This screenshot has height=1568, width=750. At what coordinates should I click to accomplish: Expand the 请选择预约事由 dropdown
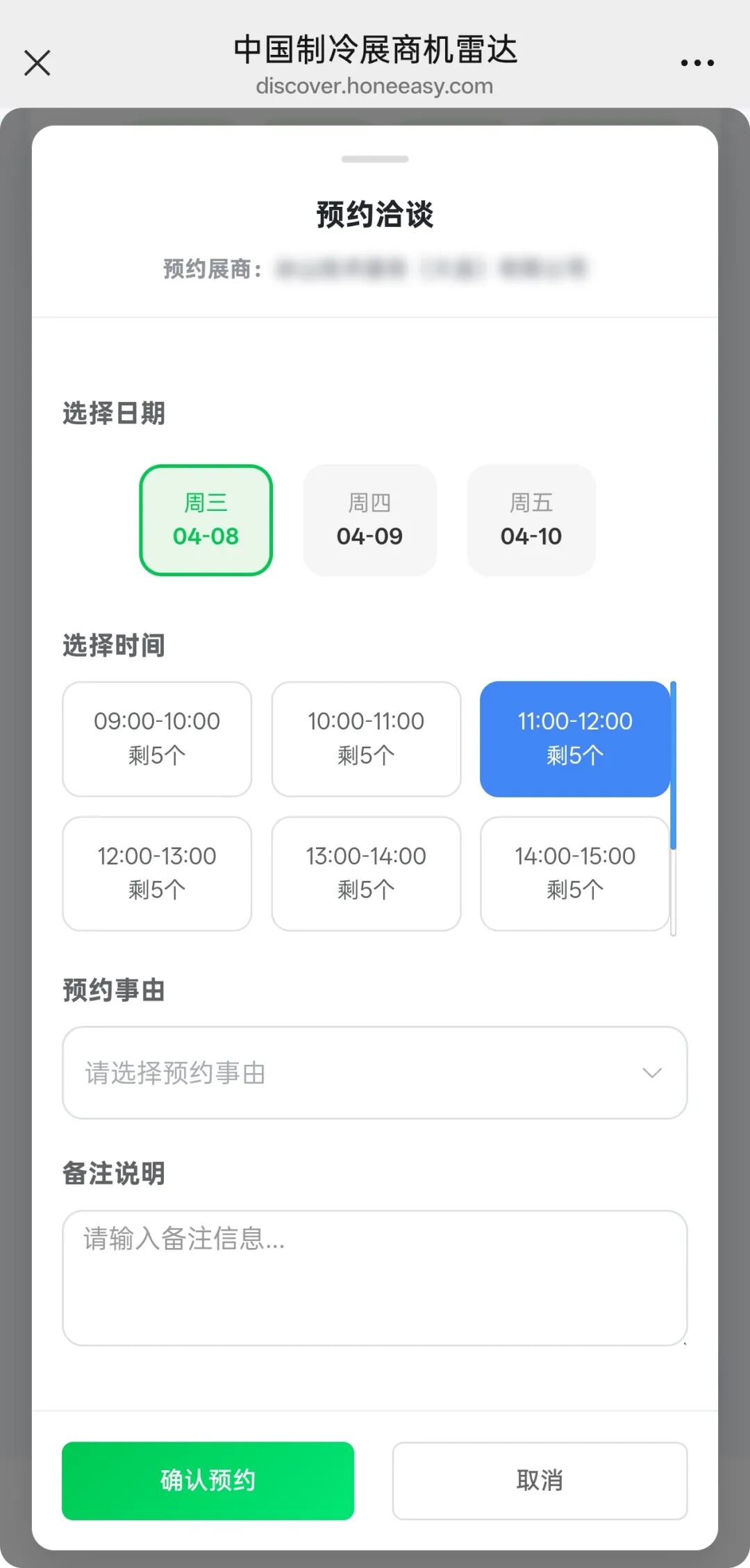tap(375, 1072)
